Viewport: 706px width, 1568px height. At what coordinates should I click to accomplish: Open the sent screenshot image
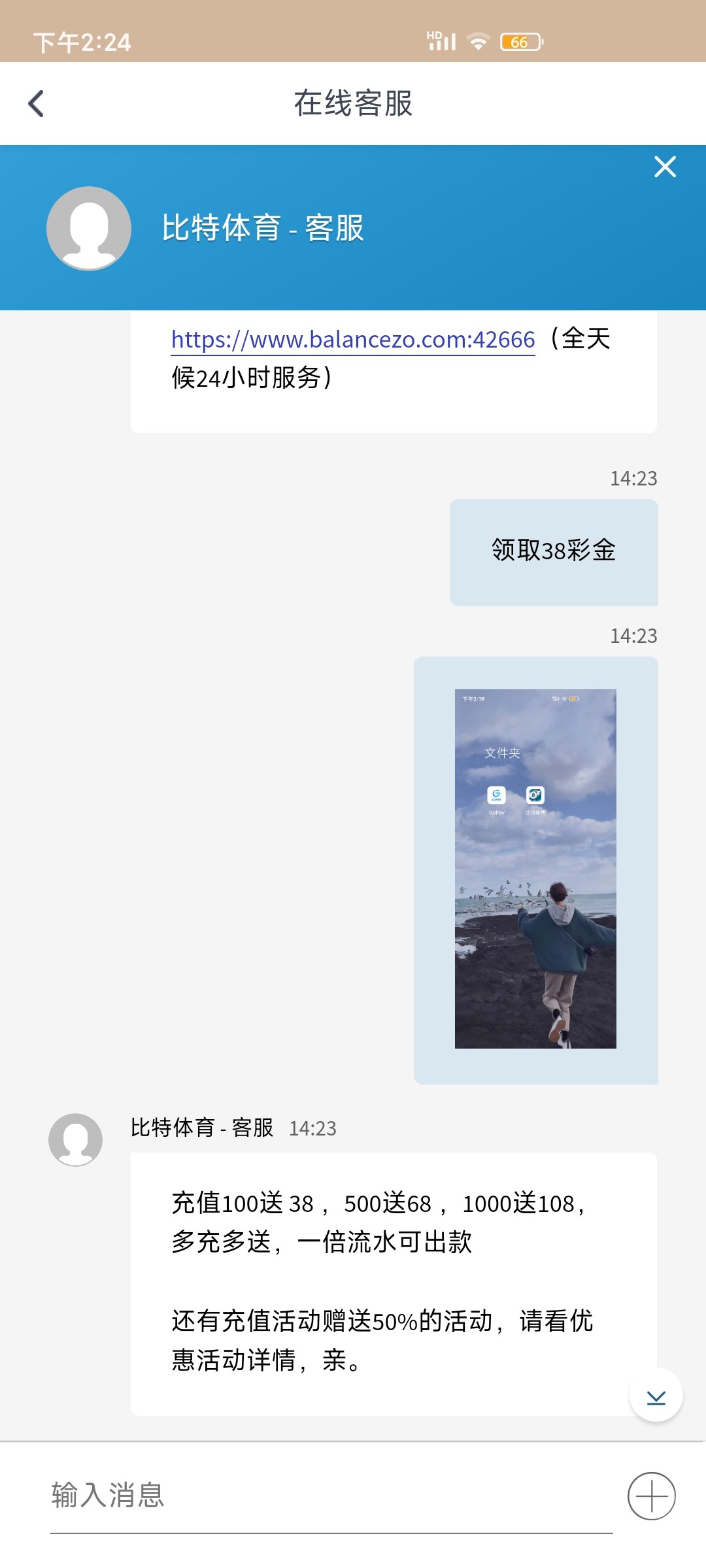pos(535,869)
